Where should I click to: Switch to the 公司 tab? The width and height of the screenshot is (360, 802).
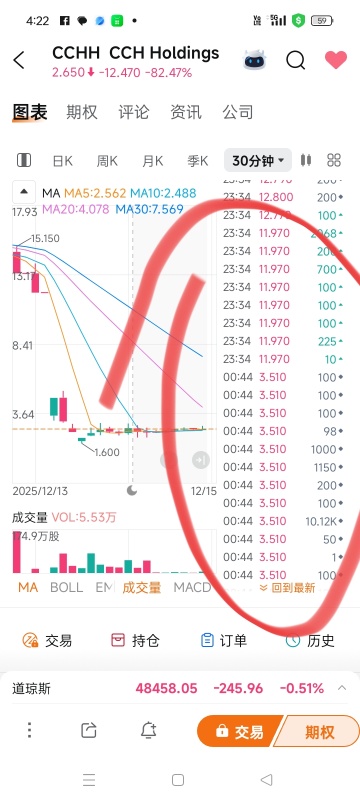pos(238,112)
